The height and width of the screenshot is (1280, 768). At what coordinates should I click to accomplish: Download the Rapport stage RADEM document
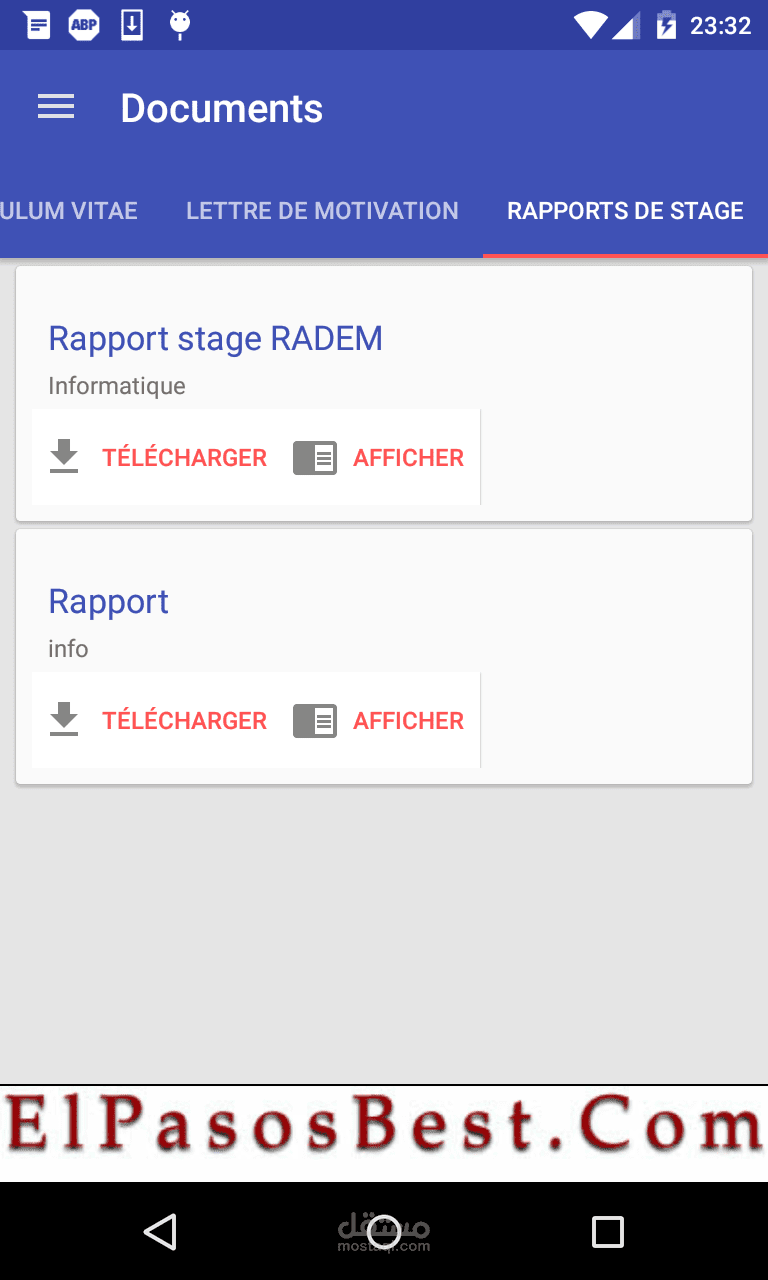(158, 458)
